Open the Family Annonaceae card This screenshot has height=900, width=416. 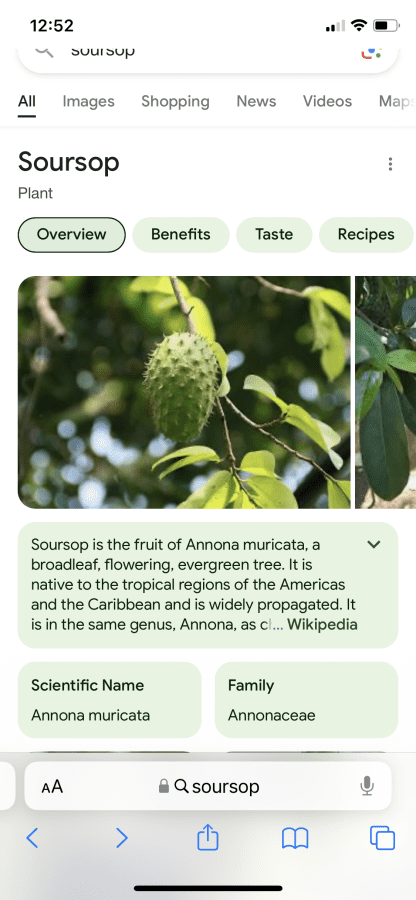click(x=306, y=700)
